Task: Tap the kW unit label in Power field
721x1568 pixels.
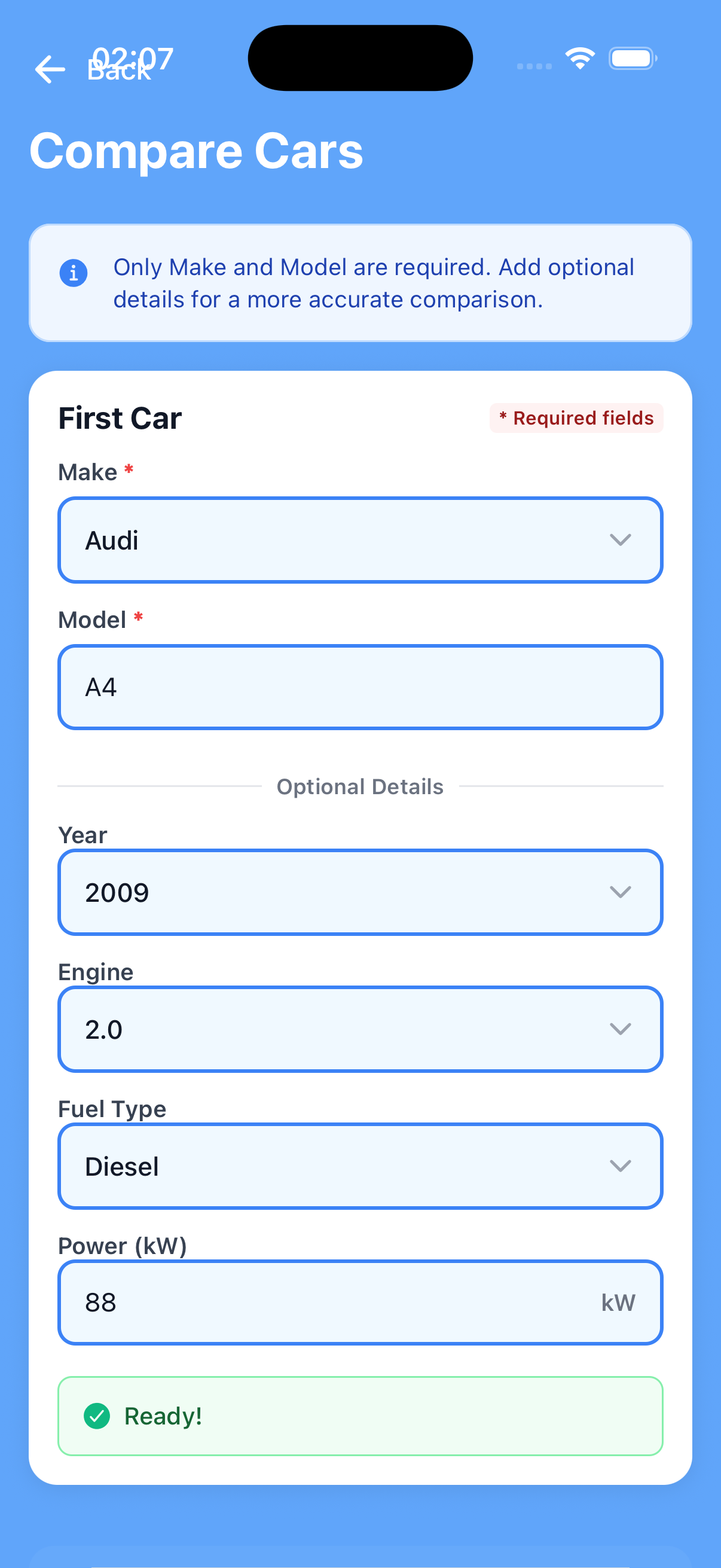Action: (x=618, y=1302)
